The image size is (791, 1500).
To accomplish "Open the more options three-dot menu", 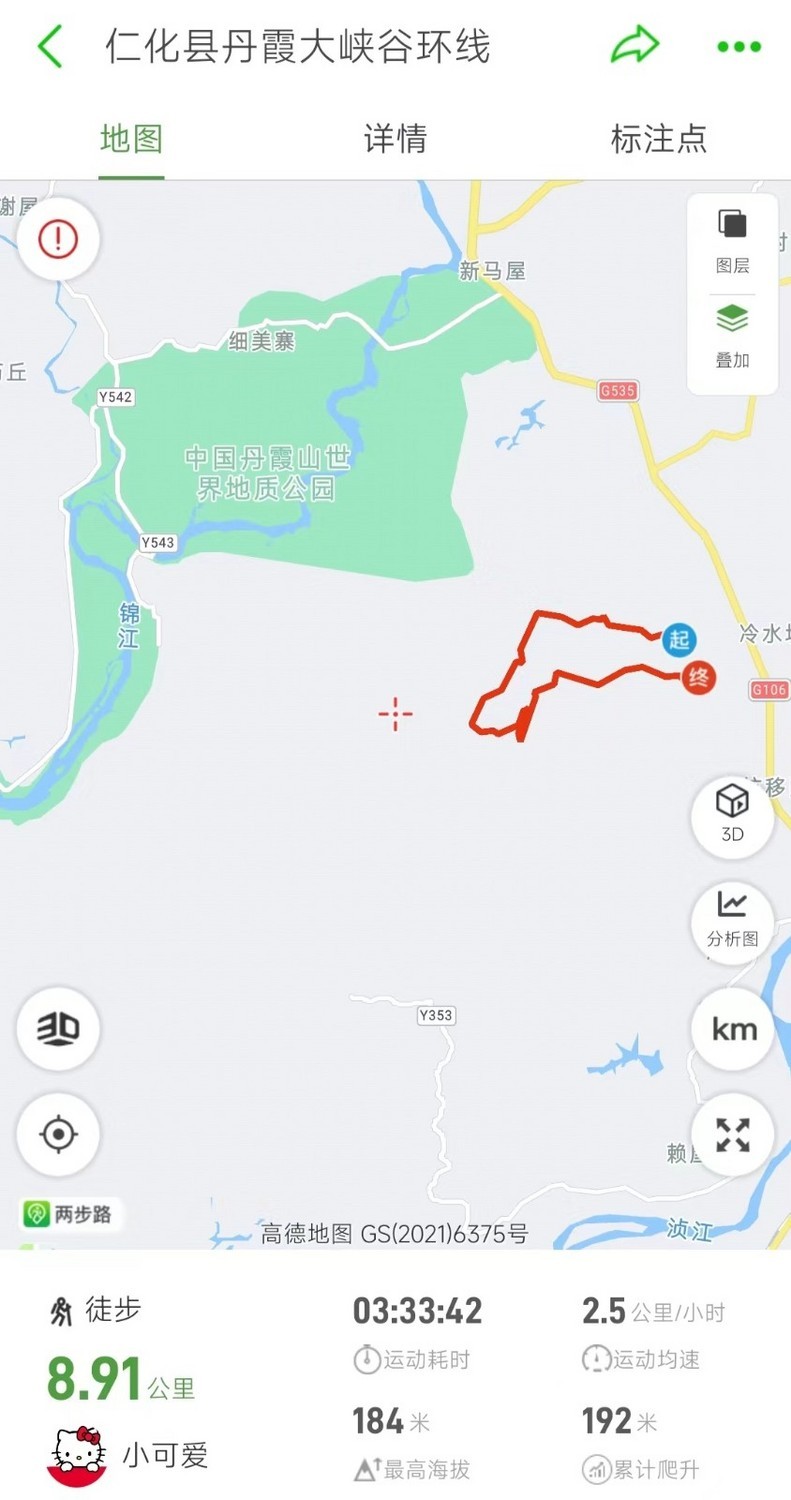I will pos(738,45).
